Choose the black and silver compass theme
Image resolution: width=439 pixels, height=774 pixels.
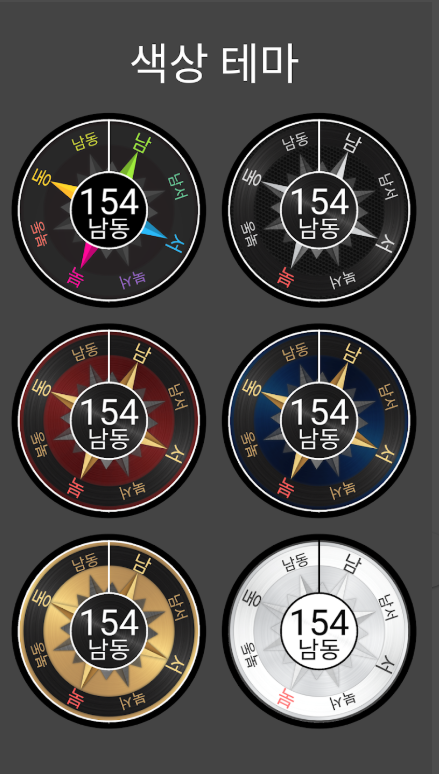[319, 210]
